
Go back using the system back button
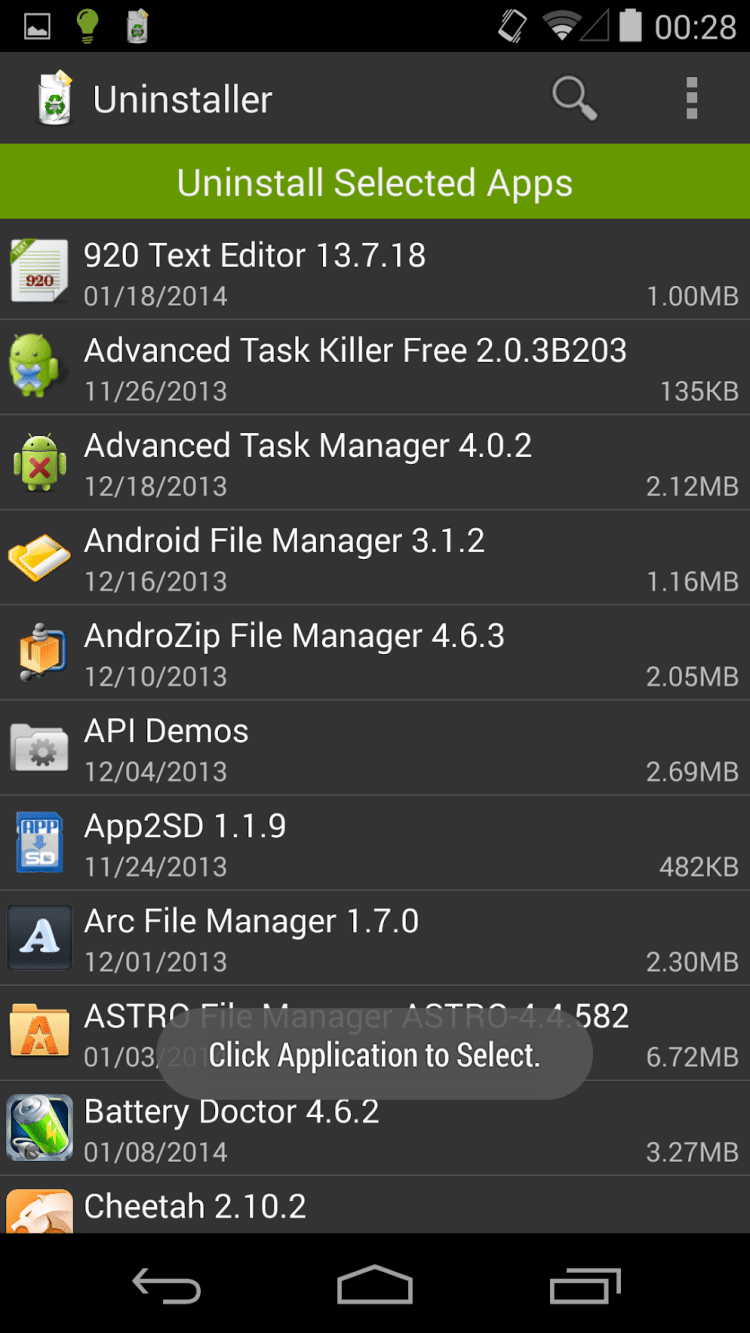click(x=167, y=1285)
